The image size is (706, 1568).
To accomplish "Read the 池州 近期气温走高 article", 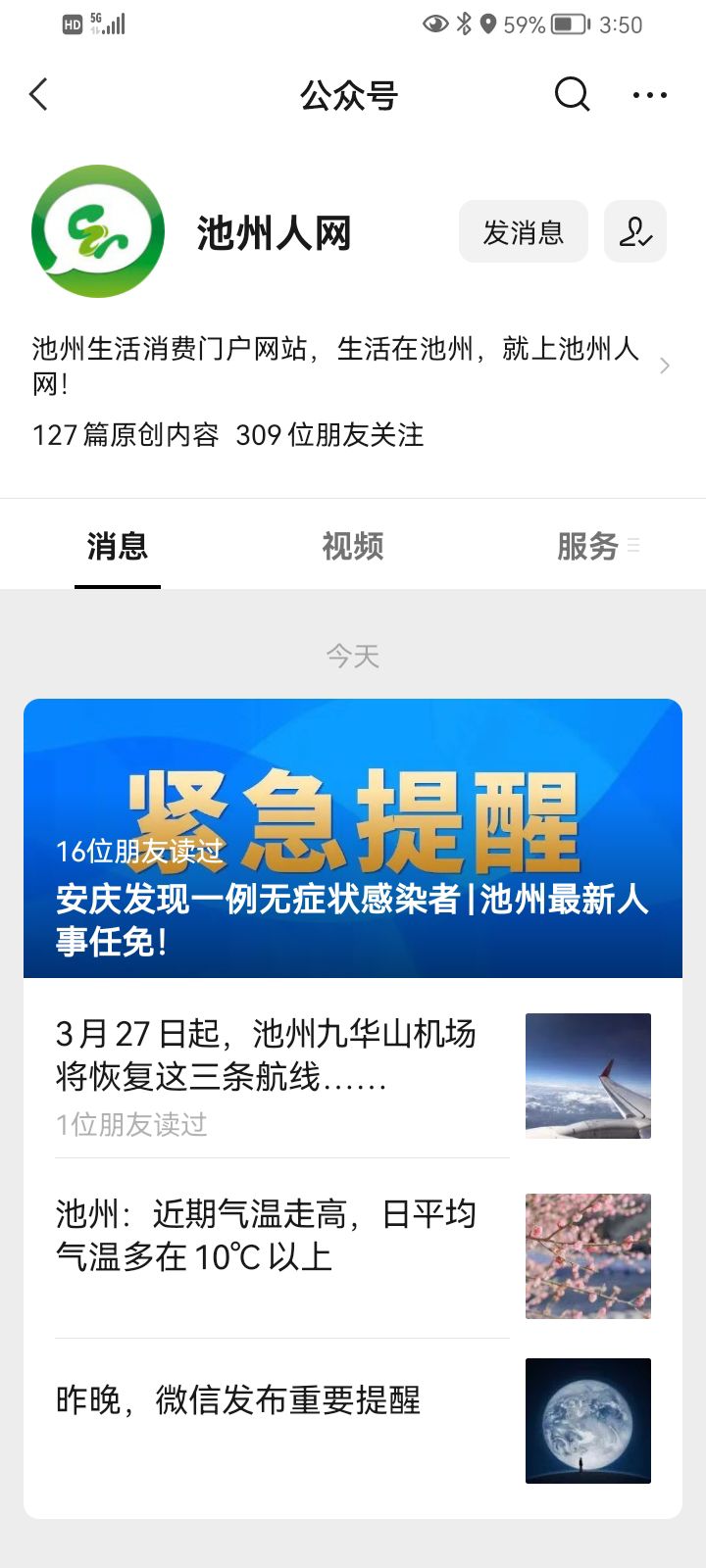I will pyautogui.click(x=284, y=1237).
